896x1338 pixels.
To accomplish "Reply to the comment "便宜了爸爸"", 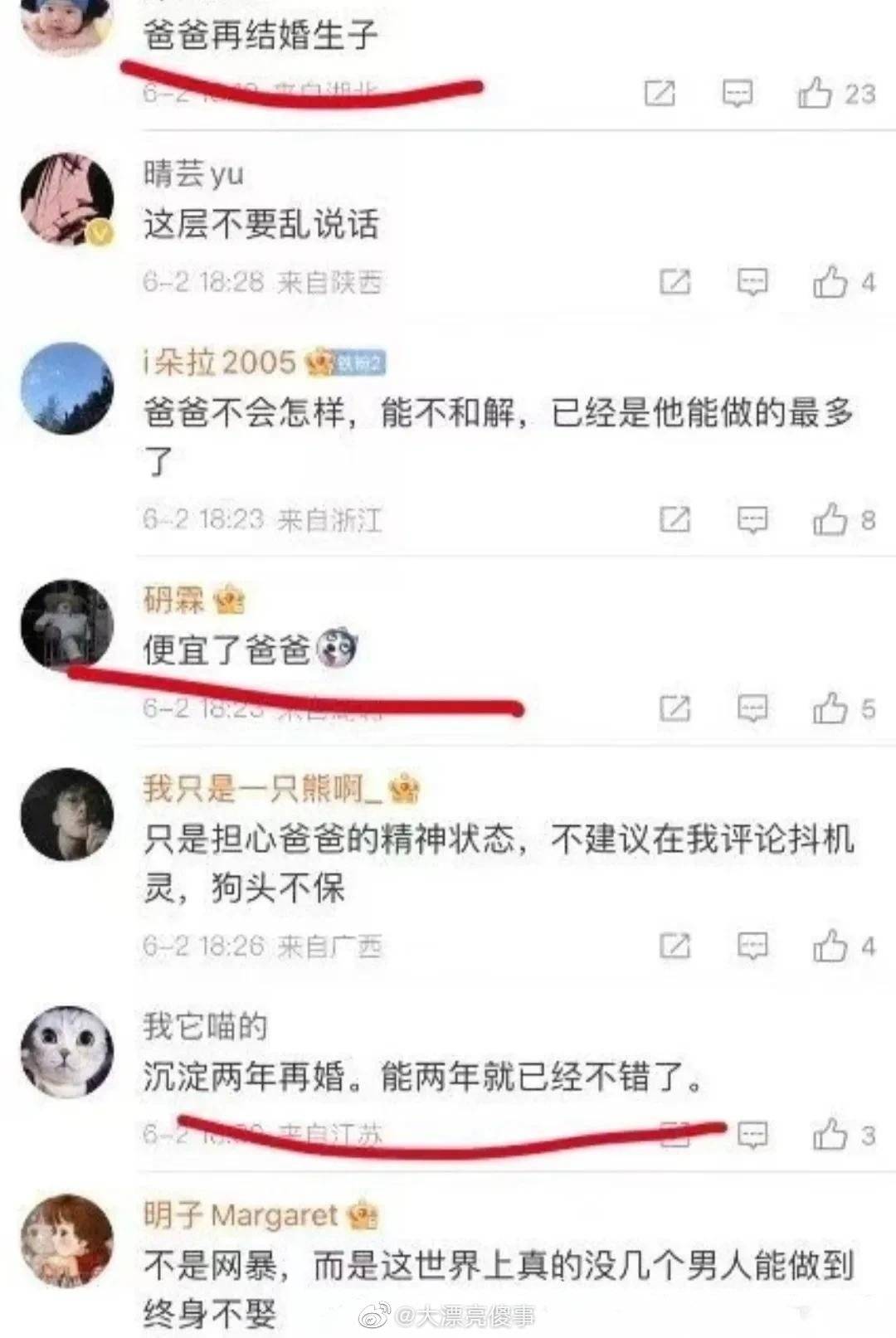I will tap(752, 708).
